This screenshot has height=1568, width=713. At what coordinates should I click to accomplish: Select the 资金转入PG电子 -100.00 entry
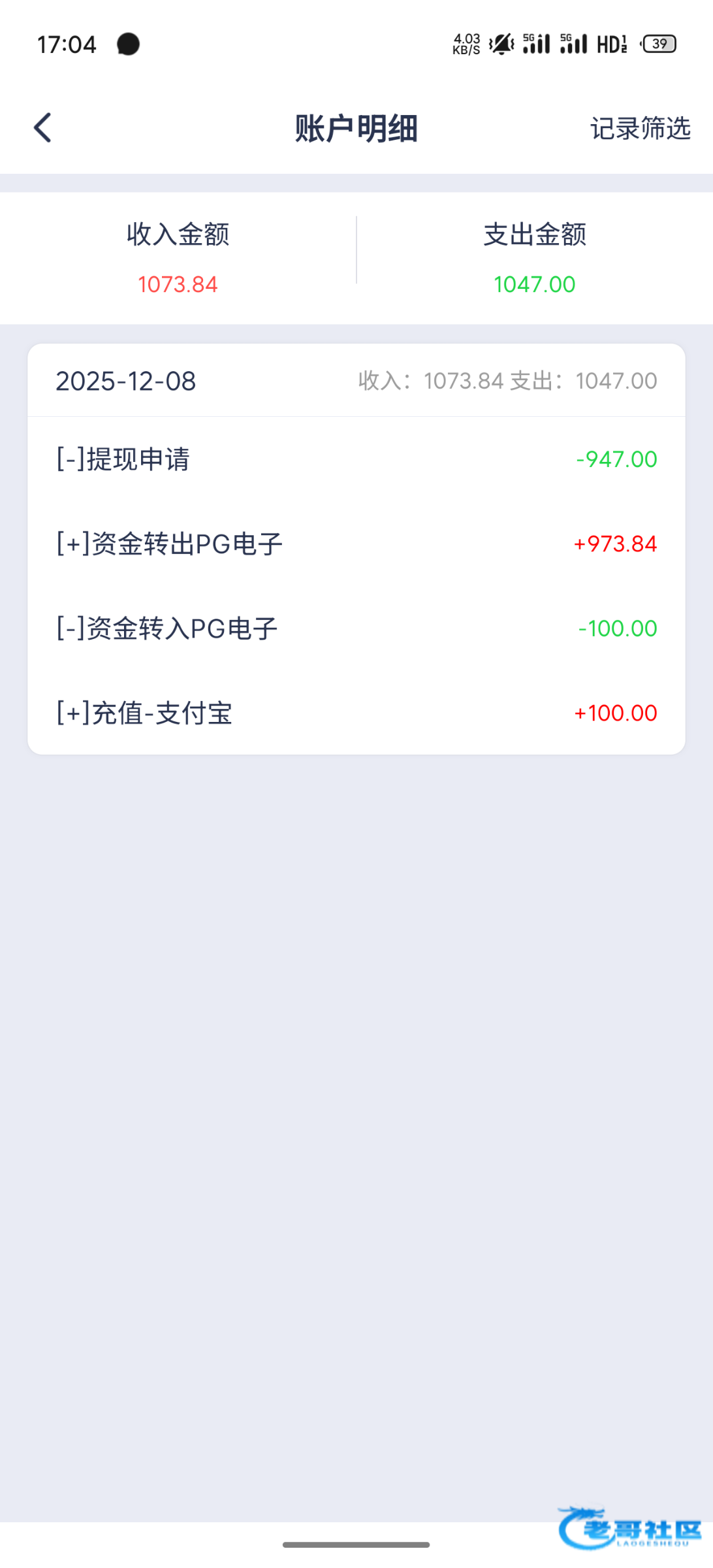(x=356, y=629)
